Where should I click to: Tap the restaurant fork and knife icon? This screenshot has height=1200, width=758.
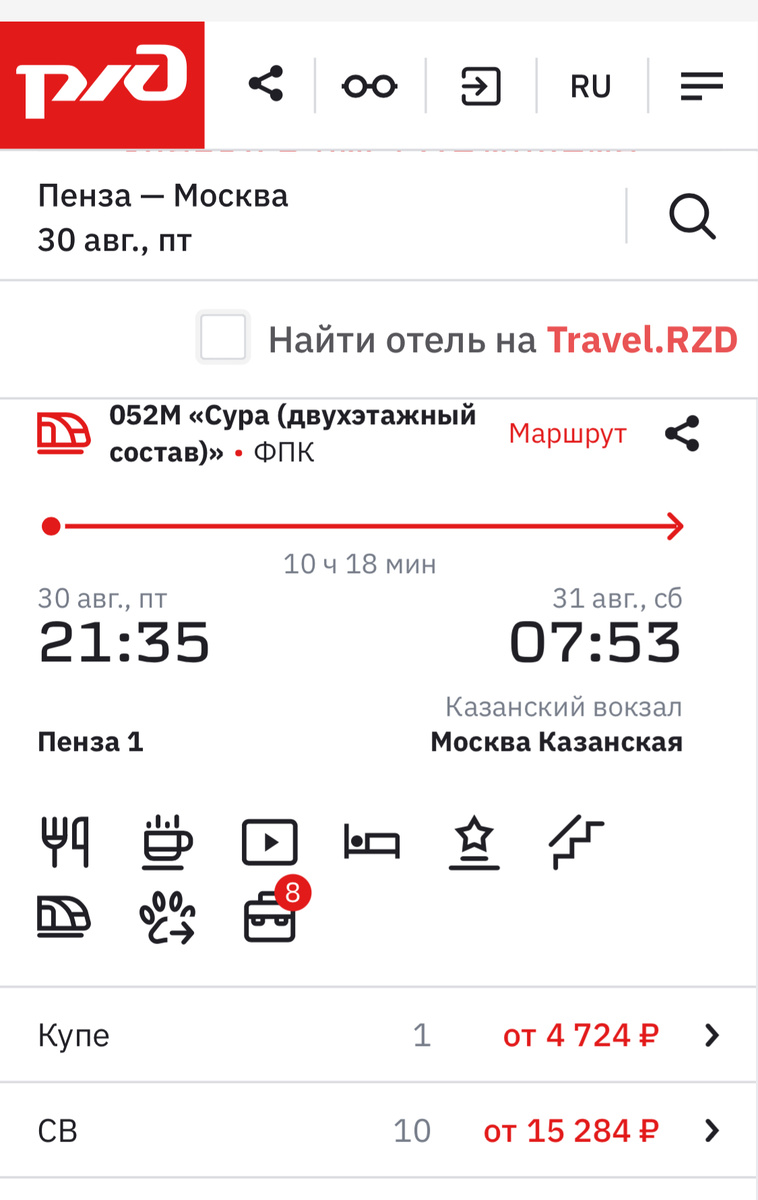tap(65, 842)
